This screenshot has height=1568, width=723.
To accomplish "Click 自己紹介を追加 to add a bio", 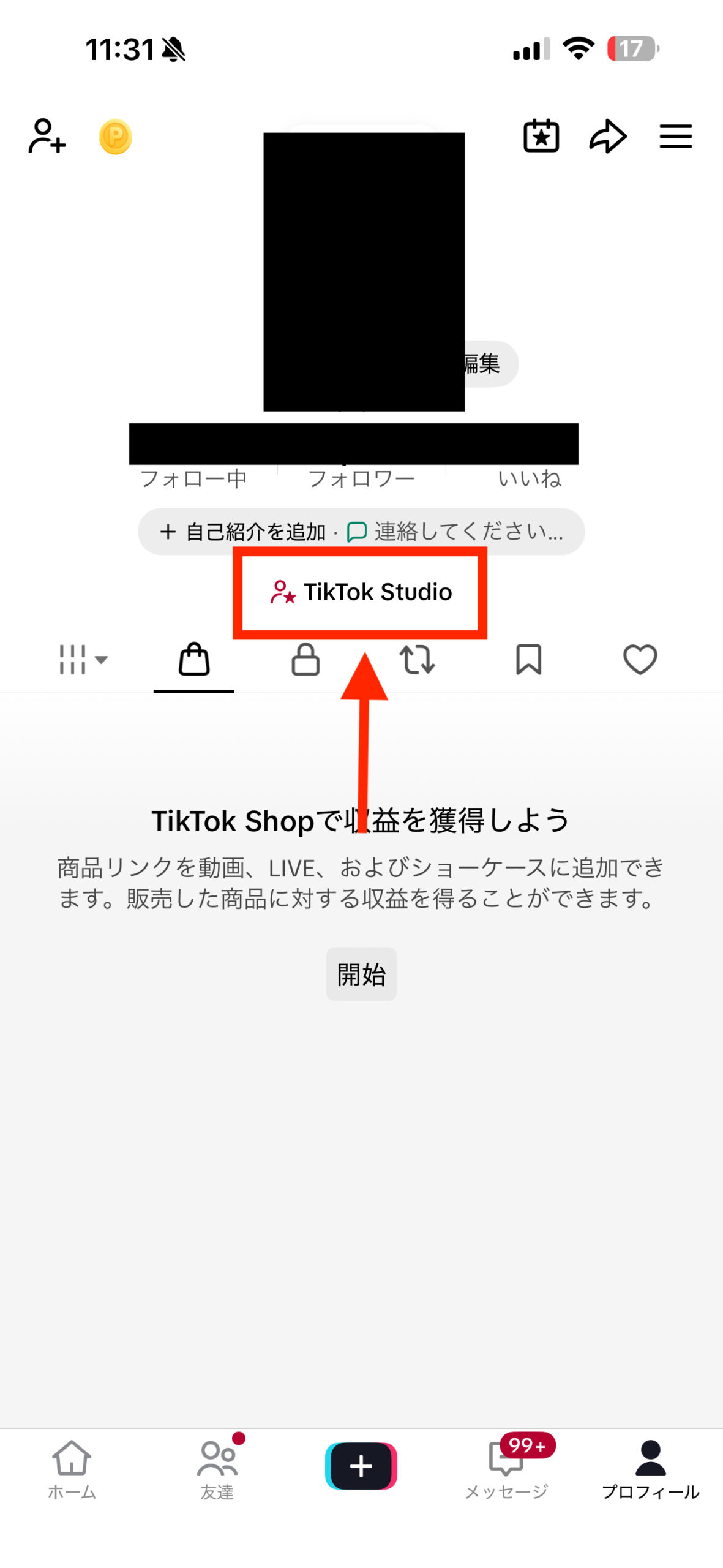I will (245, 532).
